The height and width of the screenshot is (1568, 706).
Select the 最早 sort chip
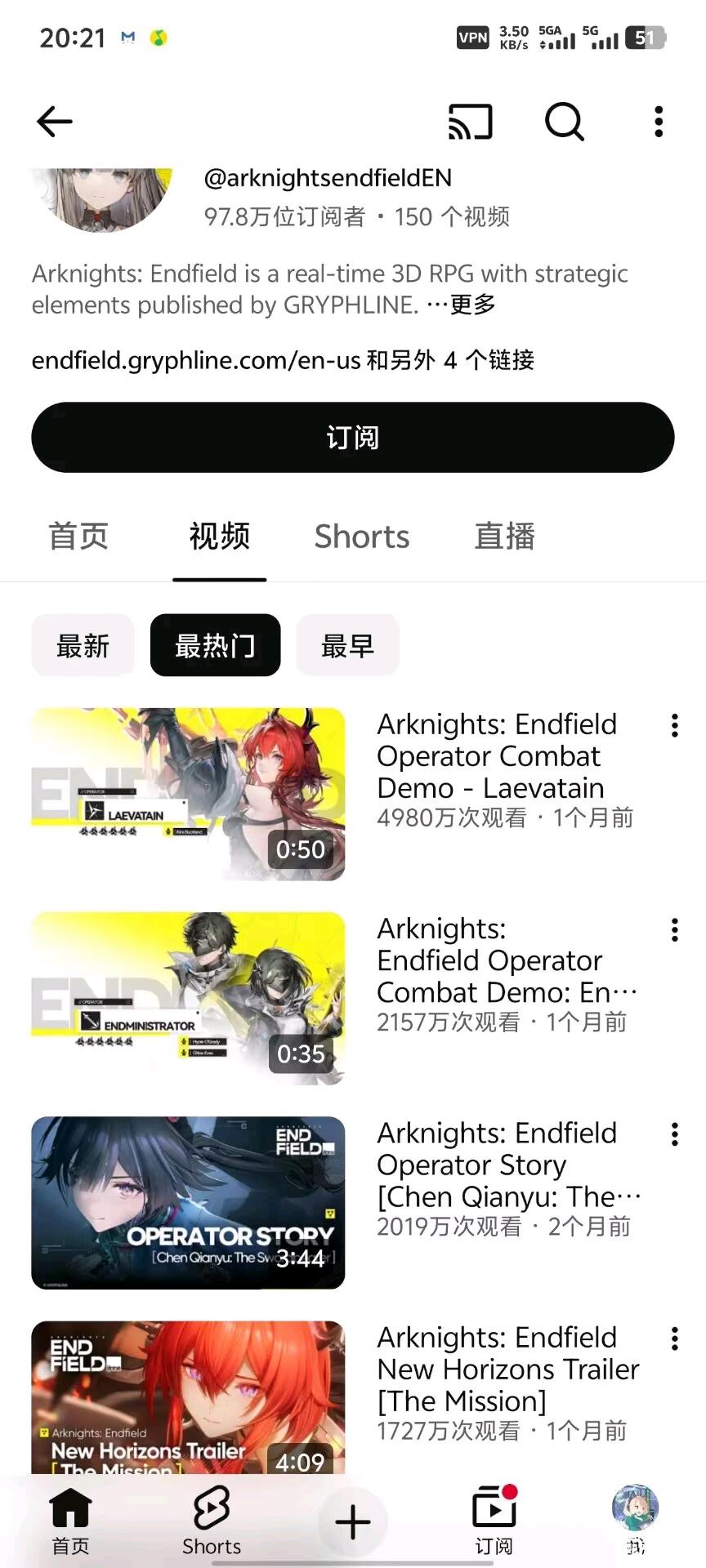[347, 646]
